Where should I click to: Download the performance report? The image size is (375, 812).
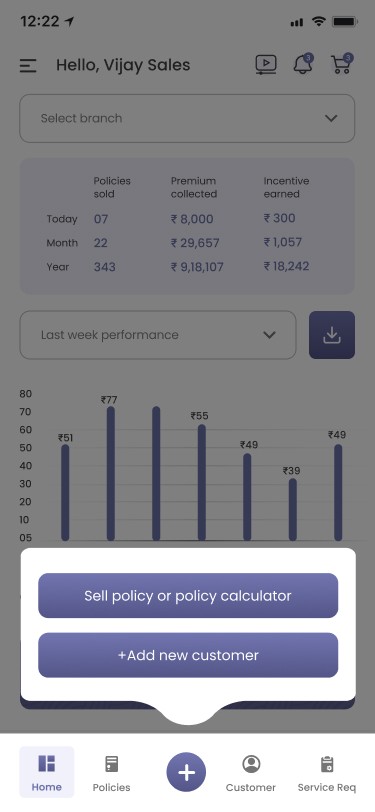pos(332,335)
